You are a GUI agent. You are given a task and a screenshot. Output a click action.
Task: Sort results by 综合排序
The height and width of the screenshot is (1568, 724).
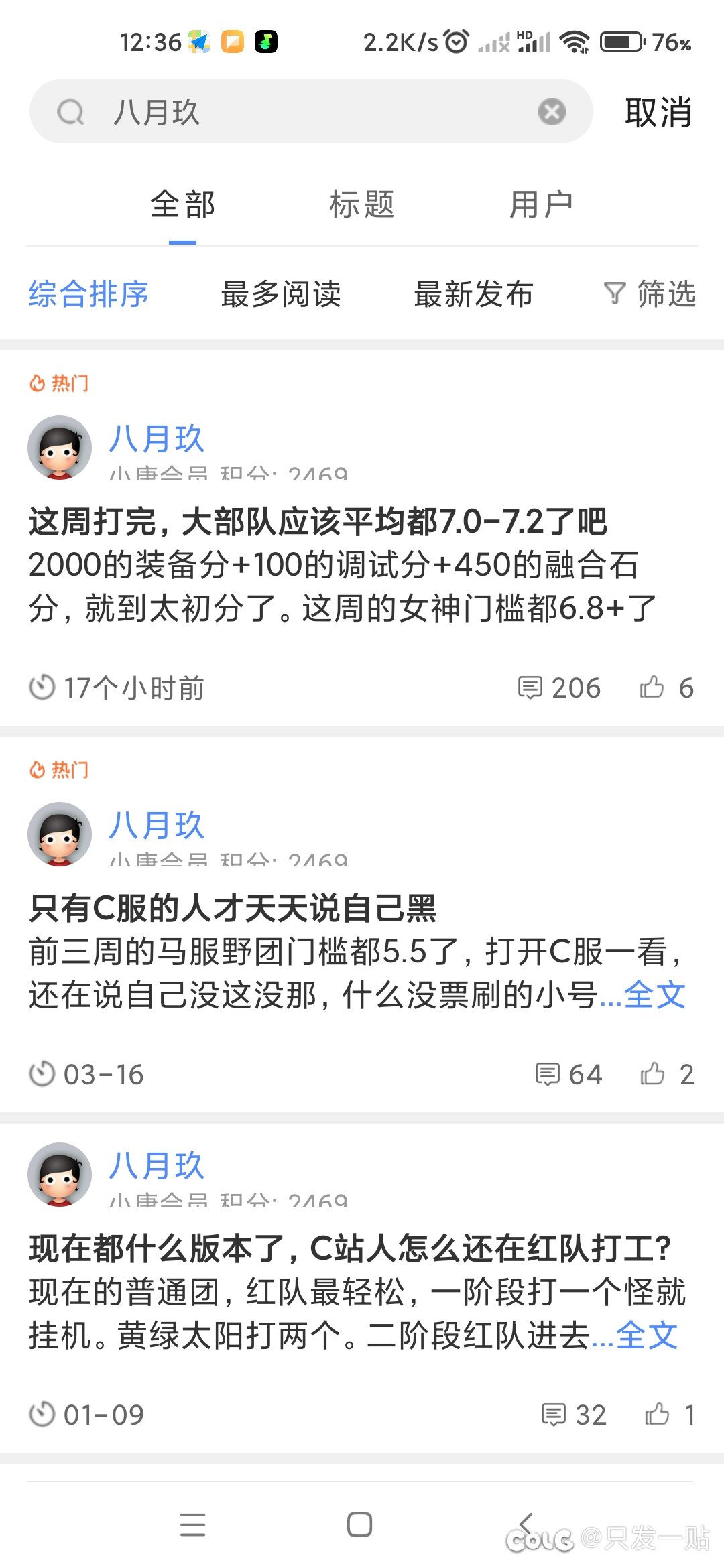(x=88, y=294)
